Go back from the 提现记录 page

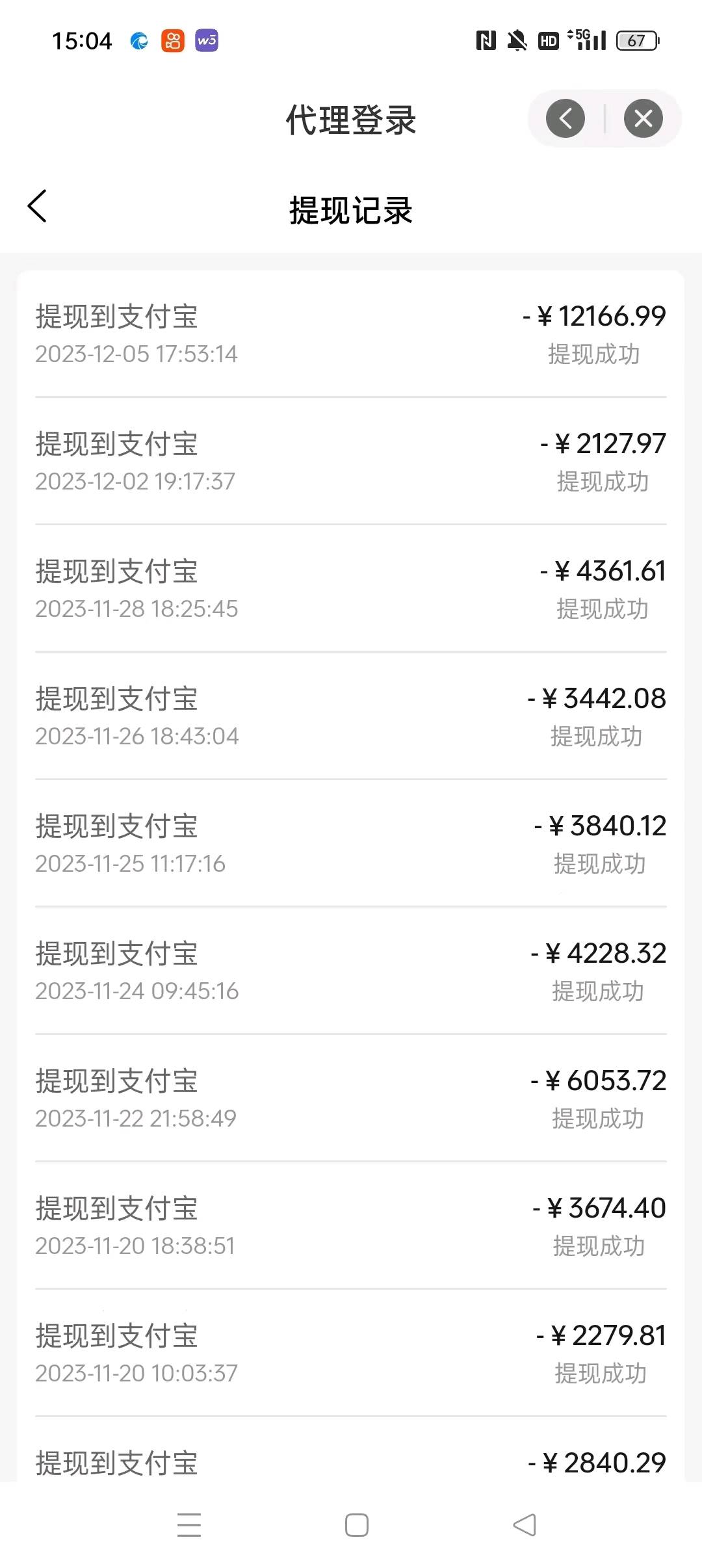37,207
